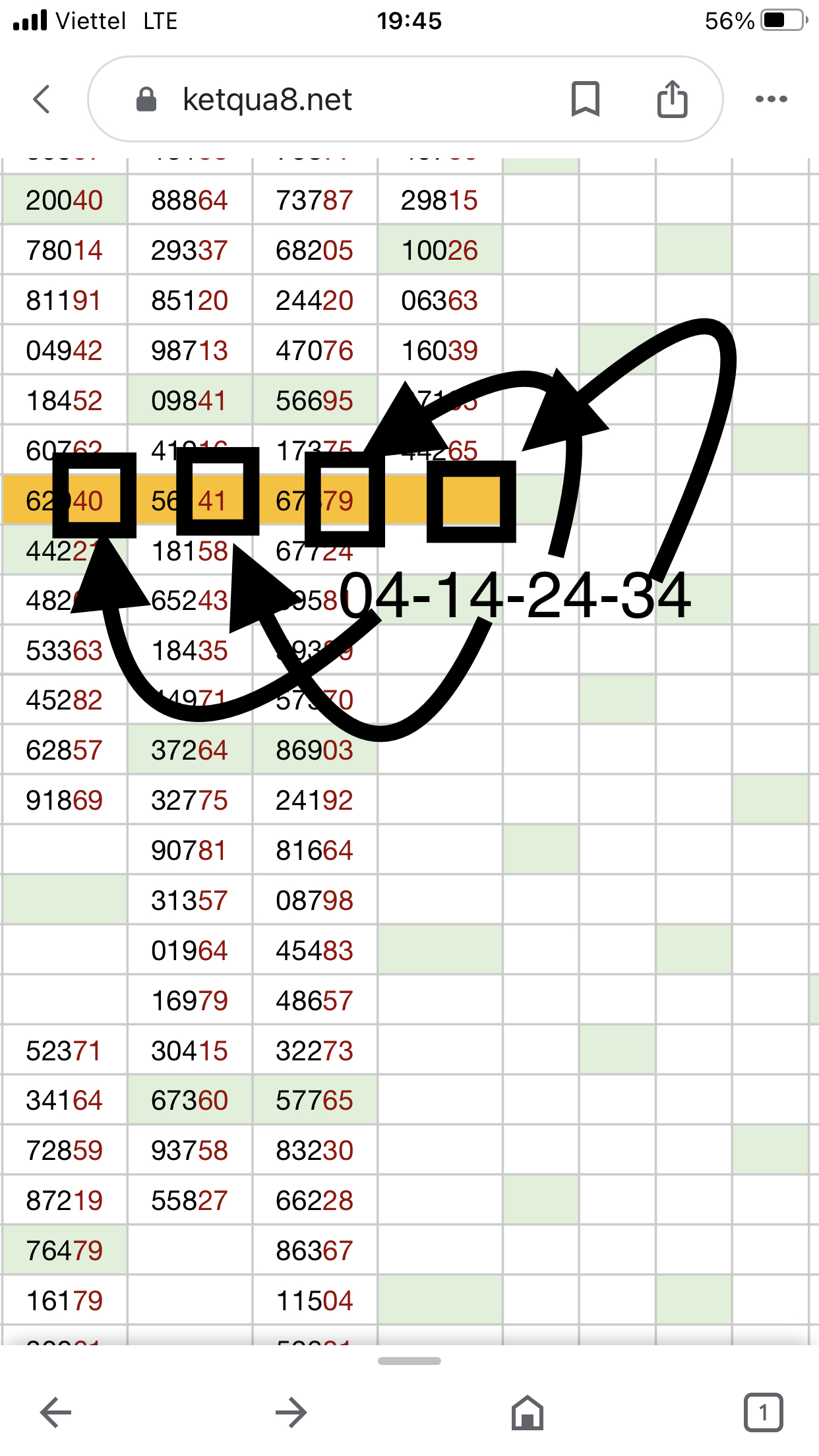Image resolution: width=819 pixels, height=1456 pixels.
Task: Go forward to the next page
Action: [x=291, y=1412]
